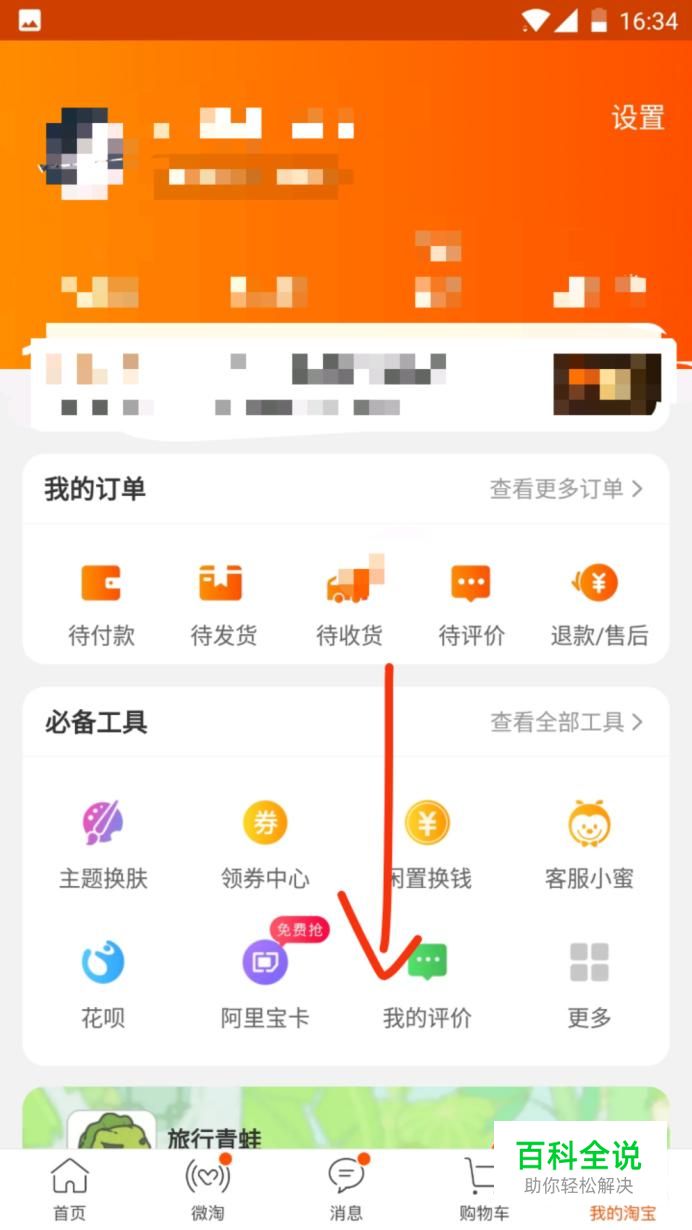Open 退款/售后 section
This screenshot has height=1230, width=692.
[x=599, y=604]
